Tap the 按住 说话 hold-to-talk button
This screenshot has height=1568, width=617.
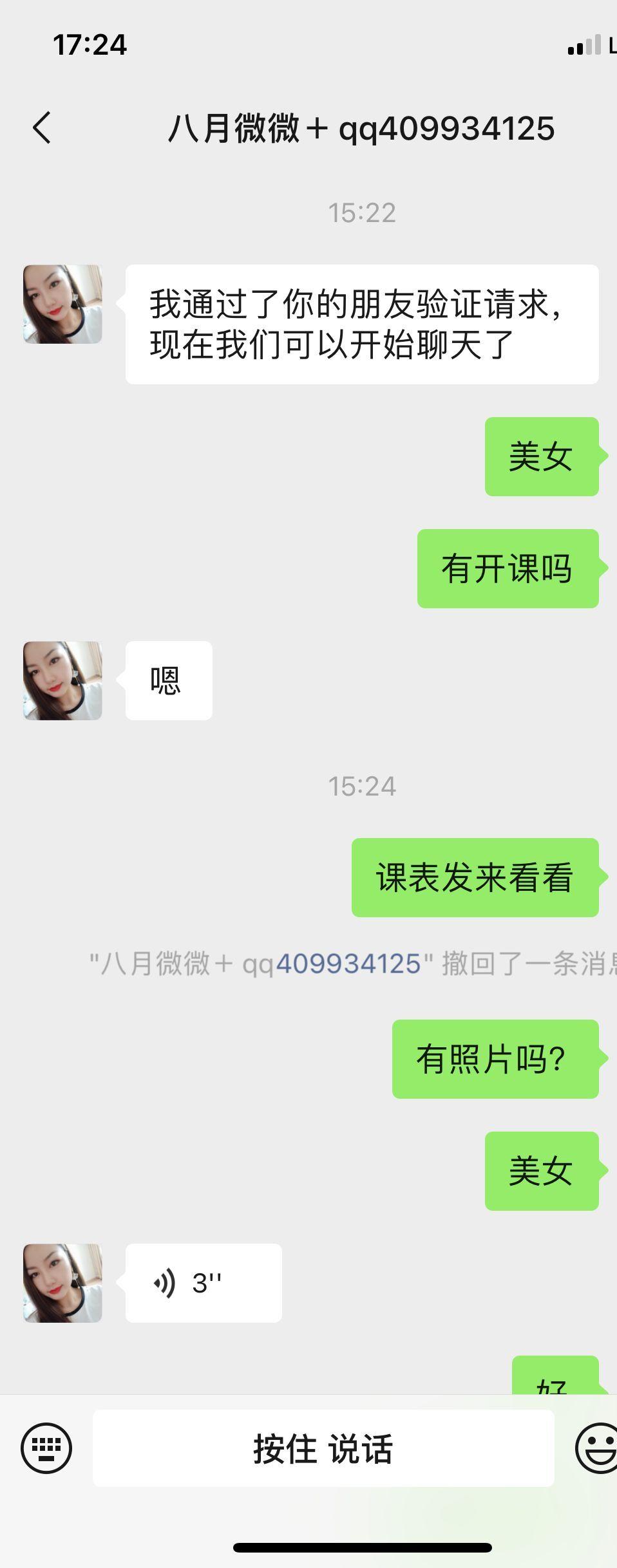pos(323,1448)
